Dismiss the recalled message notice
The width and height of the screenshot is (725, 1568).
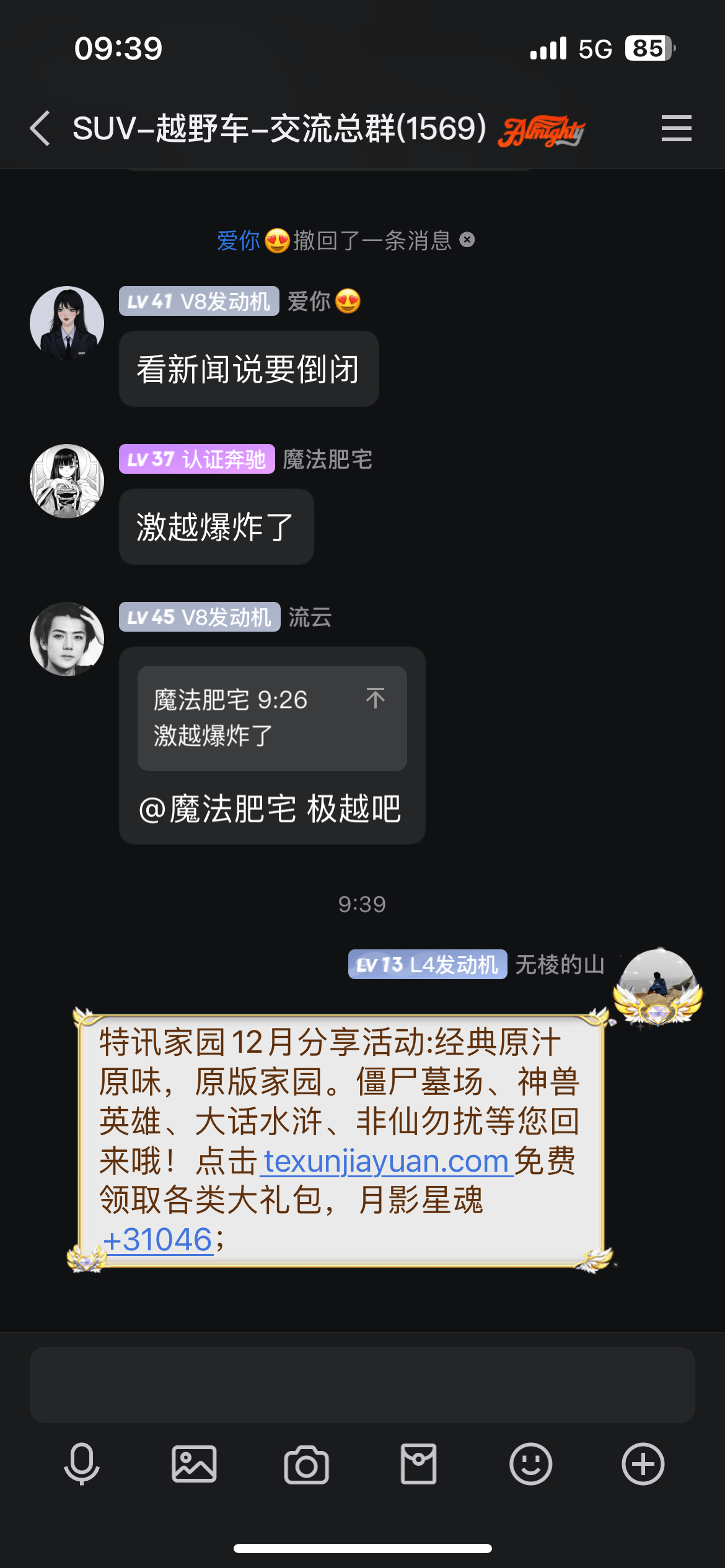click(467, 240)
